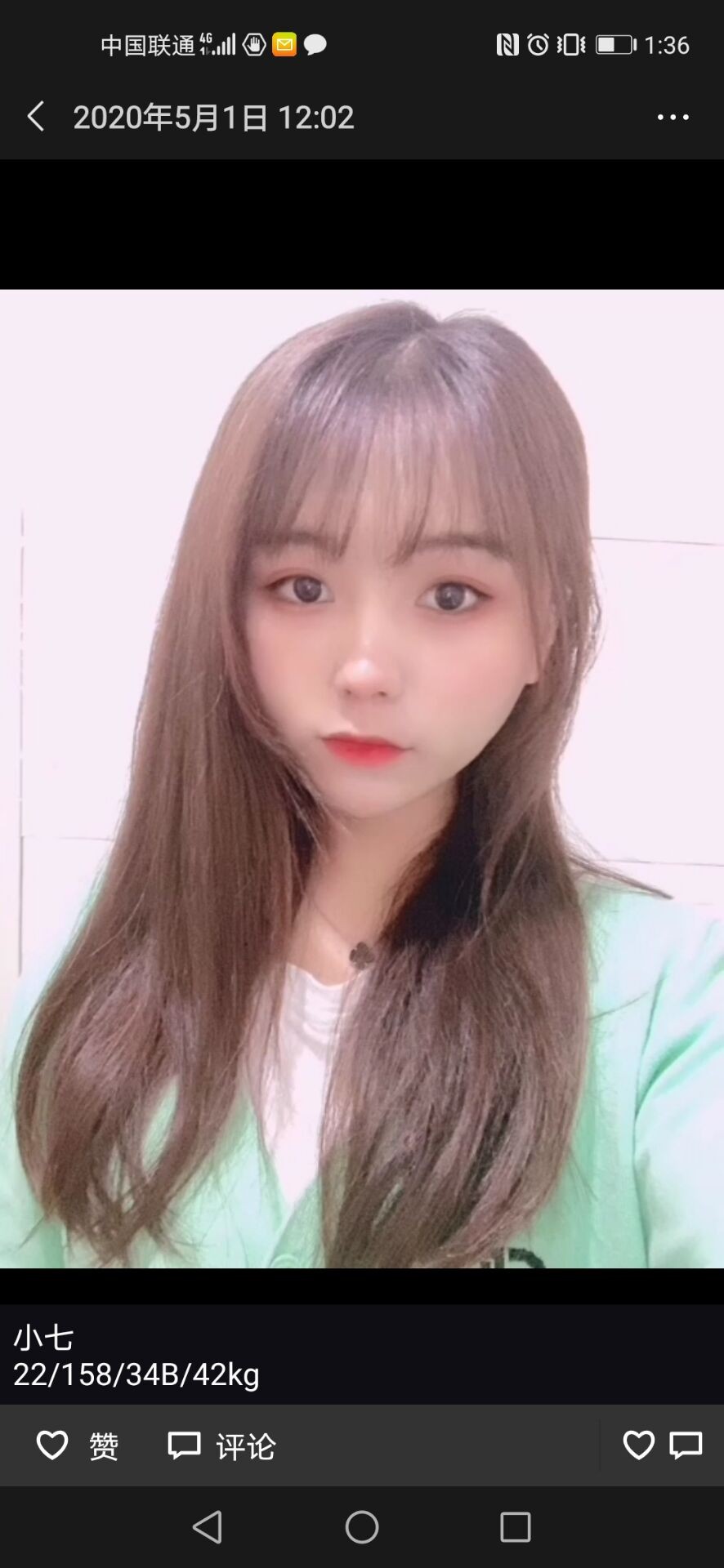Open the three-dot overflow menu
The width and height of the screenshot is (724, 1568).
pyautogui.click(x=673, y=118)
